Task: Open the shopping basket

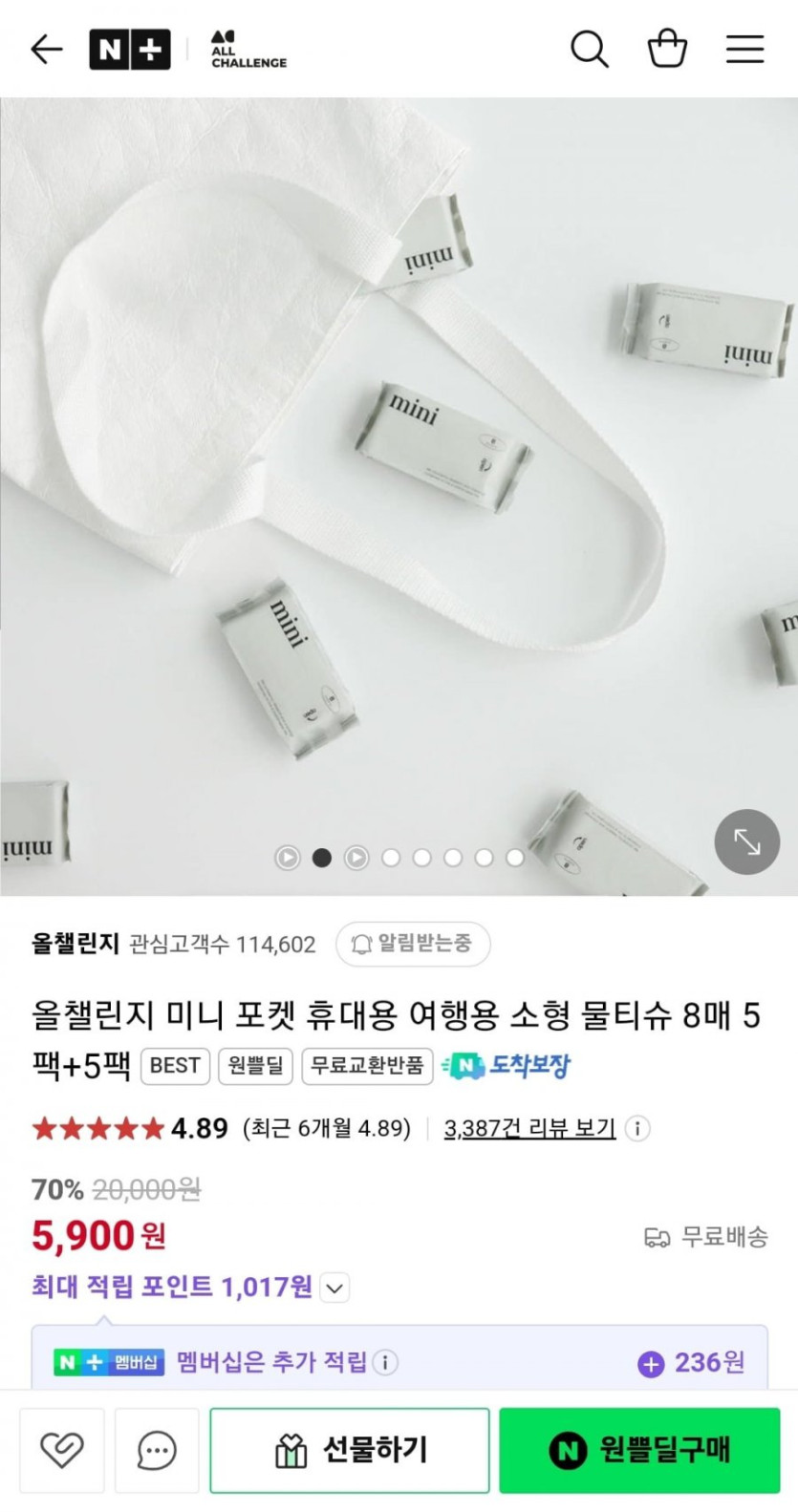Action: (x=667, y=49)
